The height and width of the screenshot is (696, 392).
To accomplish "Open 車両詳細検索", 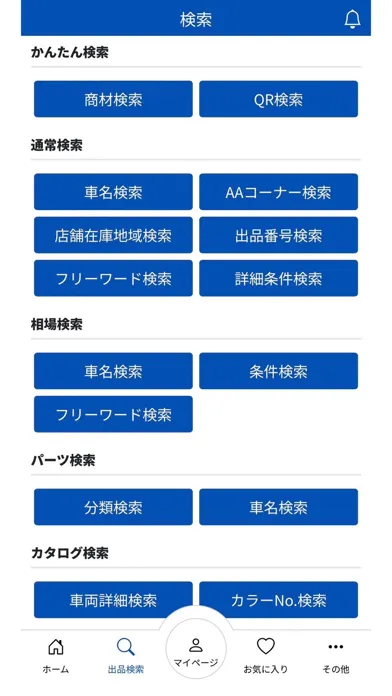I will [113, 600].
